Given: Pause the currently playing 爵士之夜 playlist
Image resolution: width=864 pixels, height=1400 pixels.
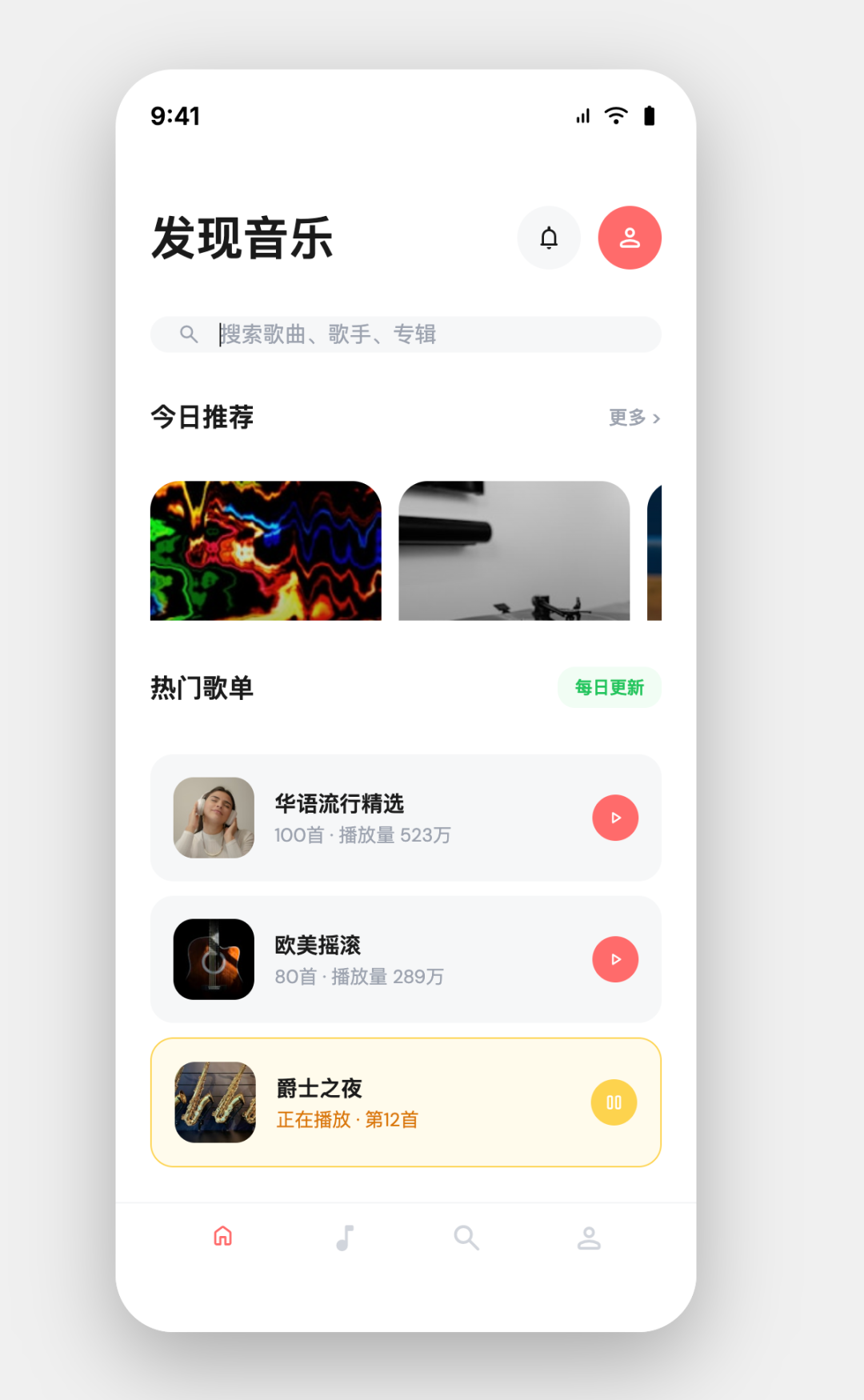Looking at the screenshot, I should point(614,1102).
